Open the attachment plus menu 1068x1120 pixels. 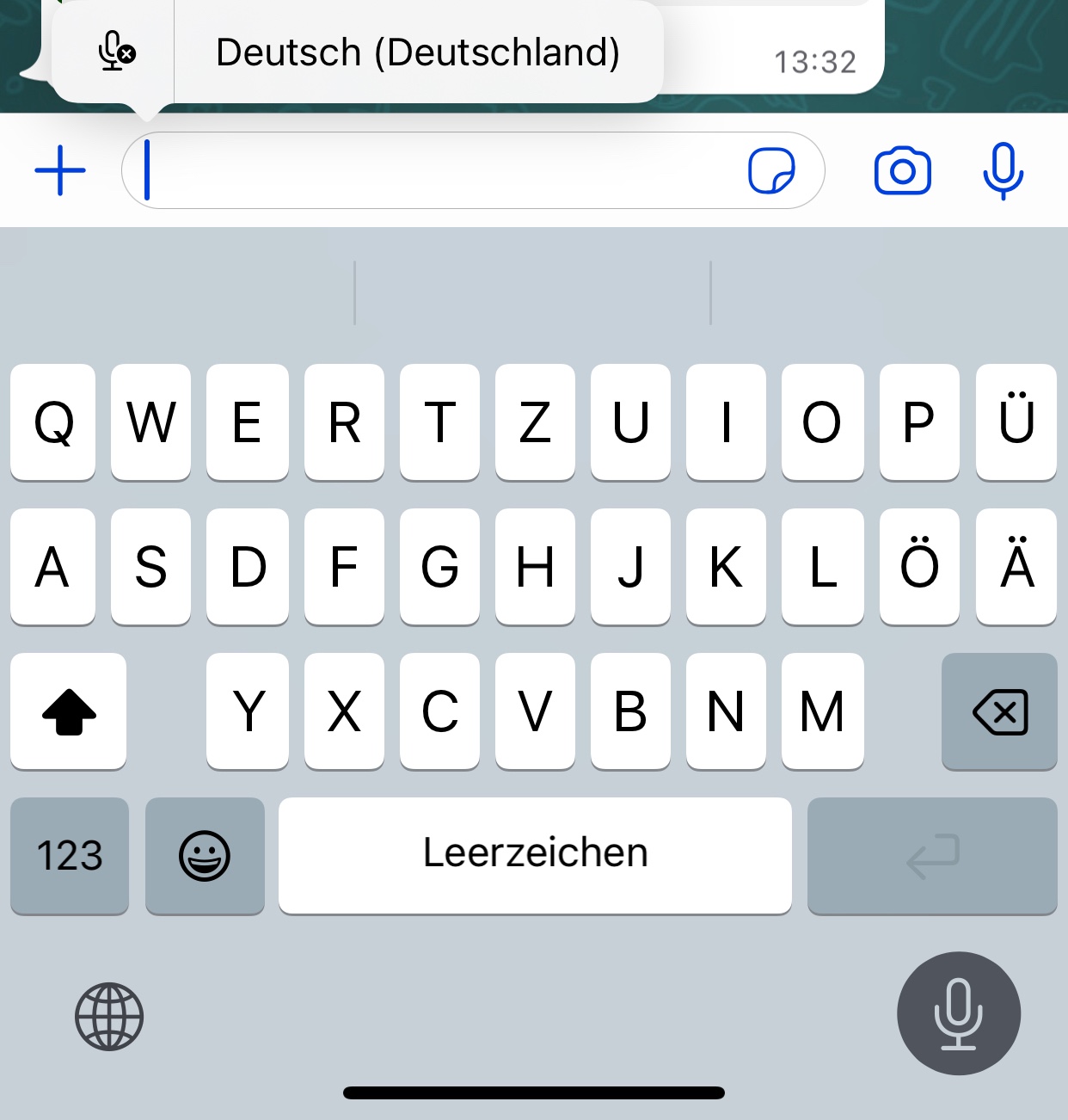[x=60, y=170]
